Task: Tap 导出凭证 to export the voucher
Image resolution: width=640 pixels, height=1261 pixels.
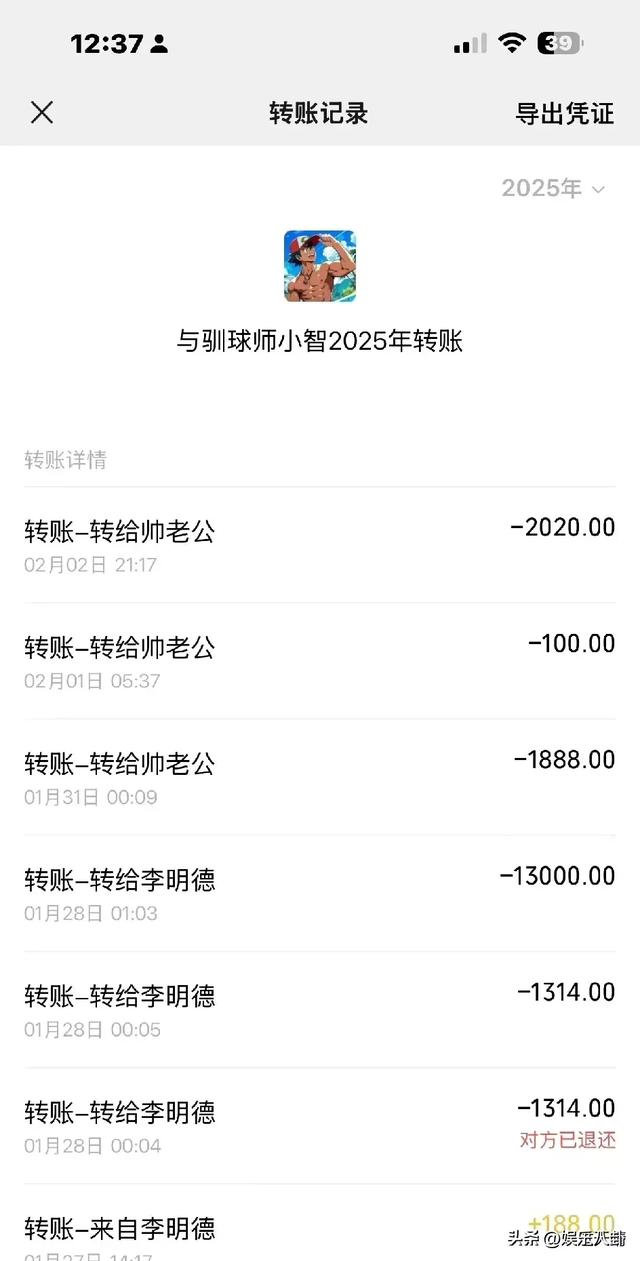Action: (x=564, y=113)
